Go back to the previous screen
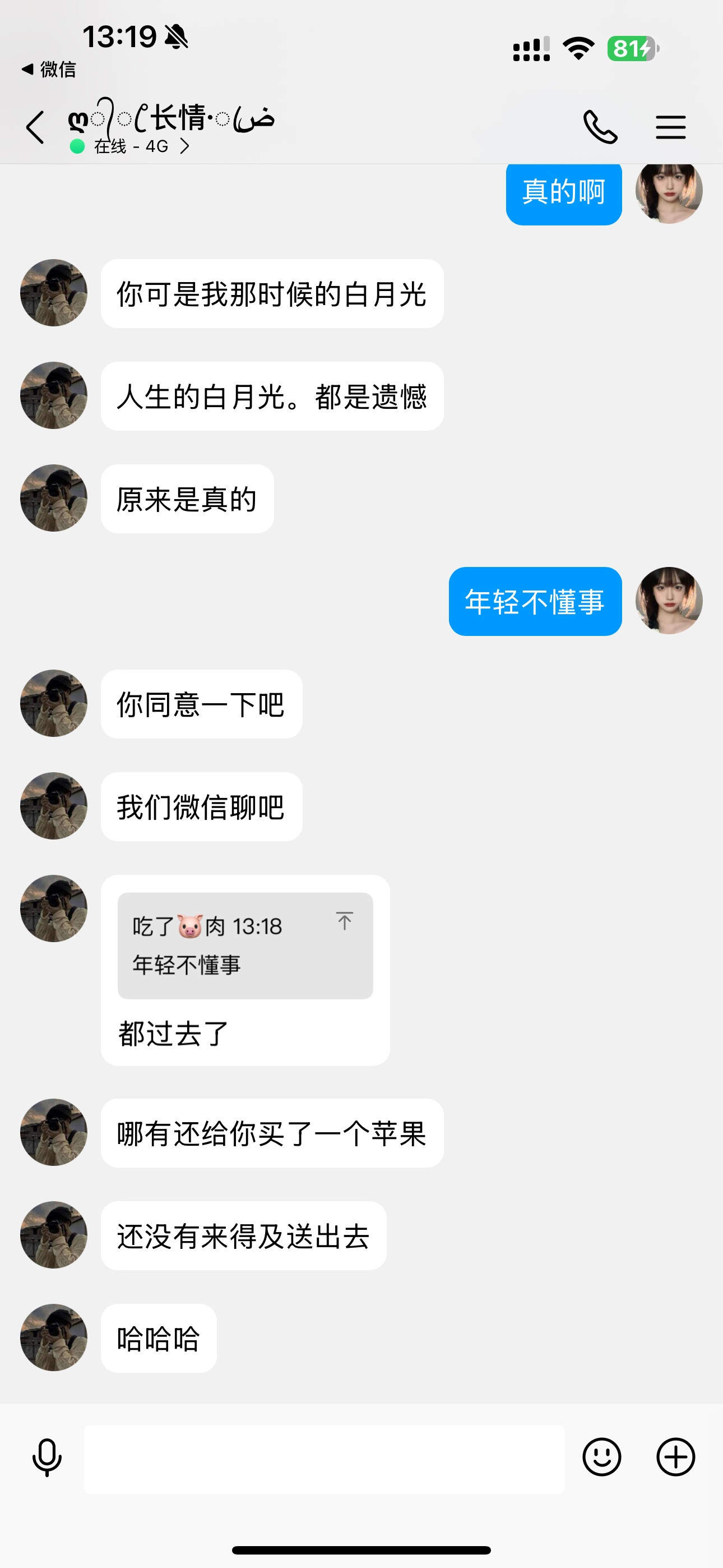723x1568 pixels. 35,127
